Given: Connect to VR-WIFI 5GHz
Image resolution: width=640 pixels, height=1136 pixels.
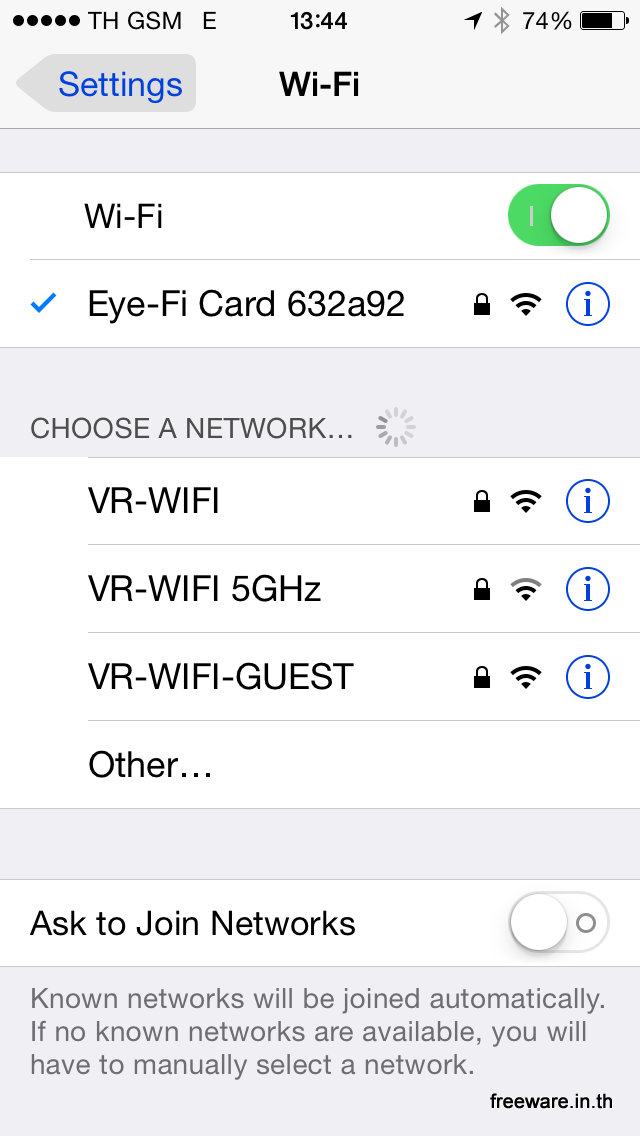Looking at the screenshot, I should point(320,589).
